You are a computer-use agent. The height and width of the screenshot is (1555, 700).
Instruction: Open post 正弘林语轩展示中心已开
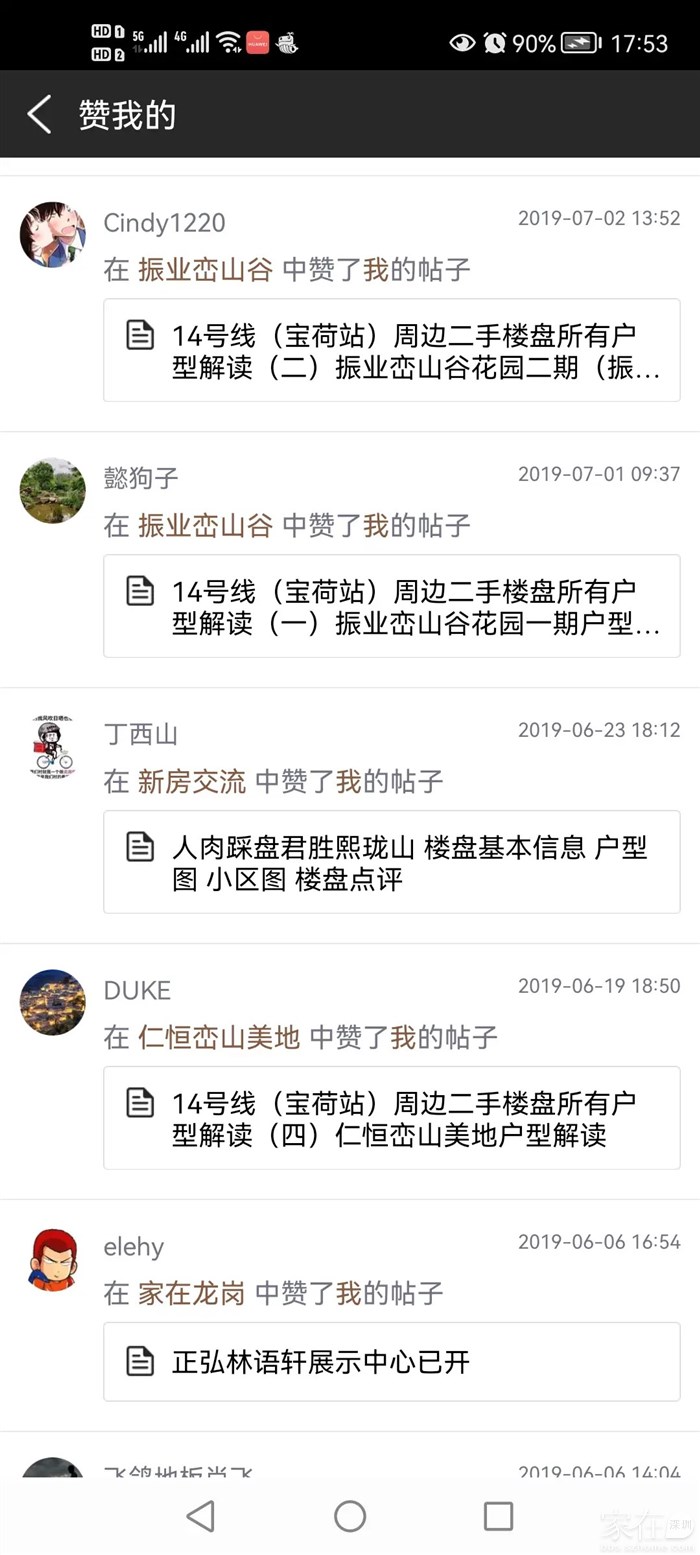(x=392, y=1362)
